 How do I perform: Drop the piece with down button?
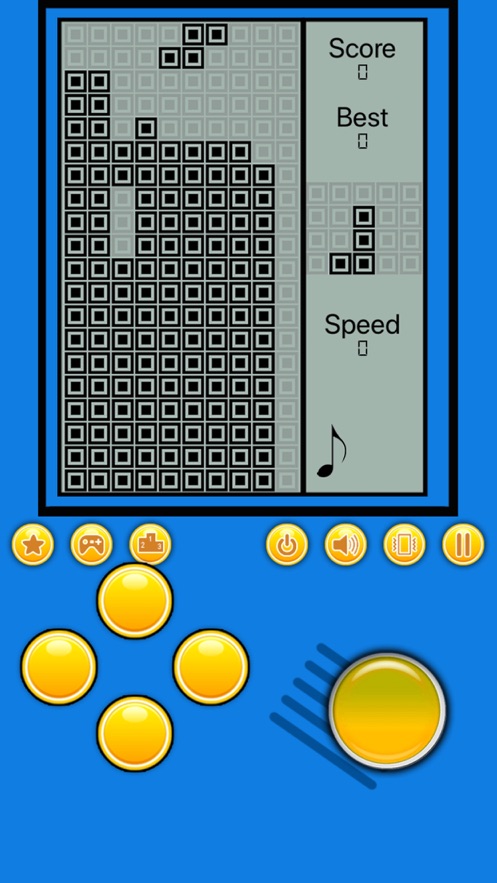[x=135, y=733]
